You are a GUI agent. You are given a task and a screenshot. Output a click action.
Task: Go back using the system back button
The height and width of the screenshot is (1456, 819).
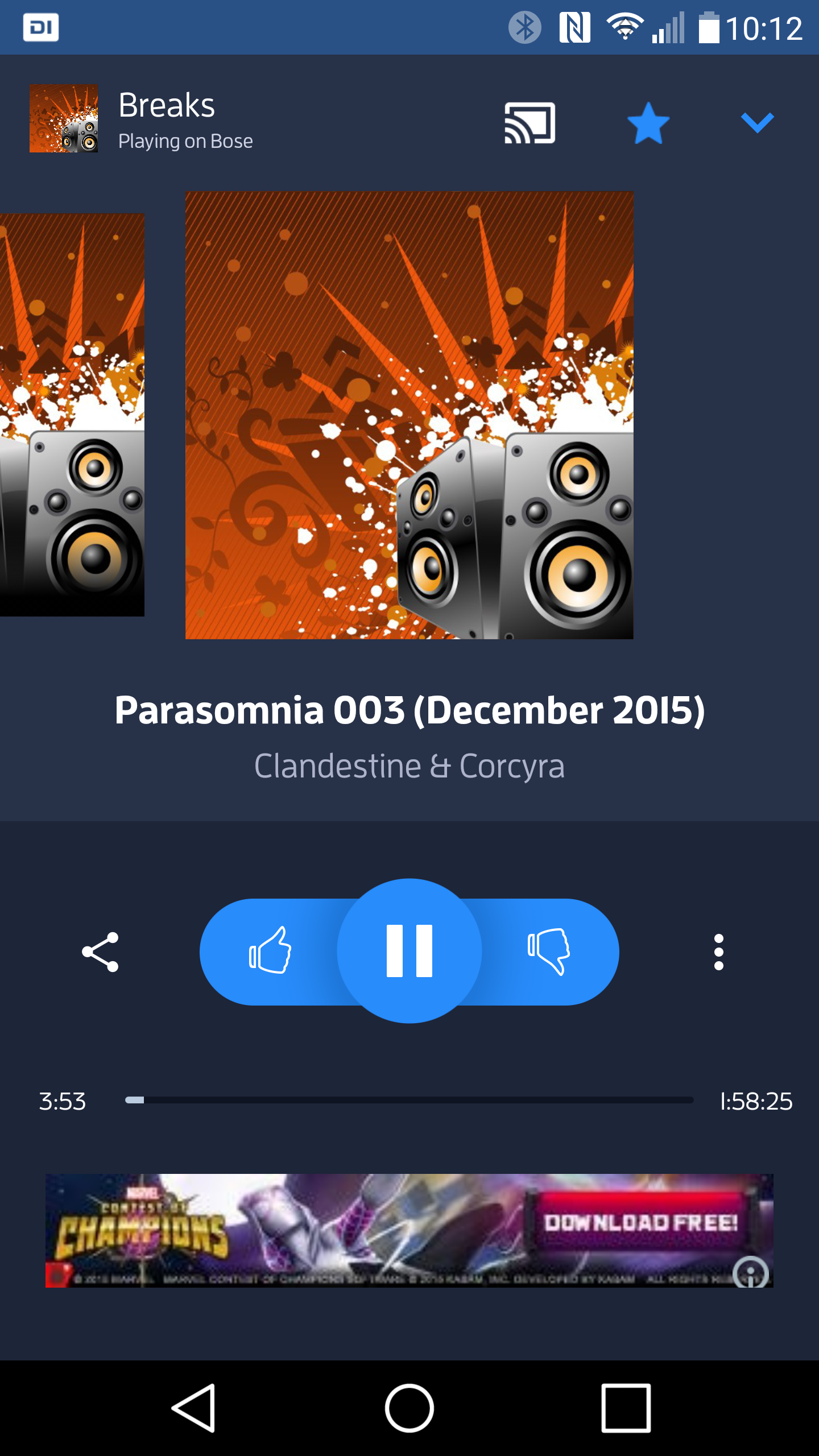pos(194,1408)
